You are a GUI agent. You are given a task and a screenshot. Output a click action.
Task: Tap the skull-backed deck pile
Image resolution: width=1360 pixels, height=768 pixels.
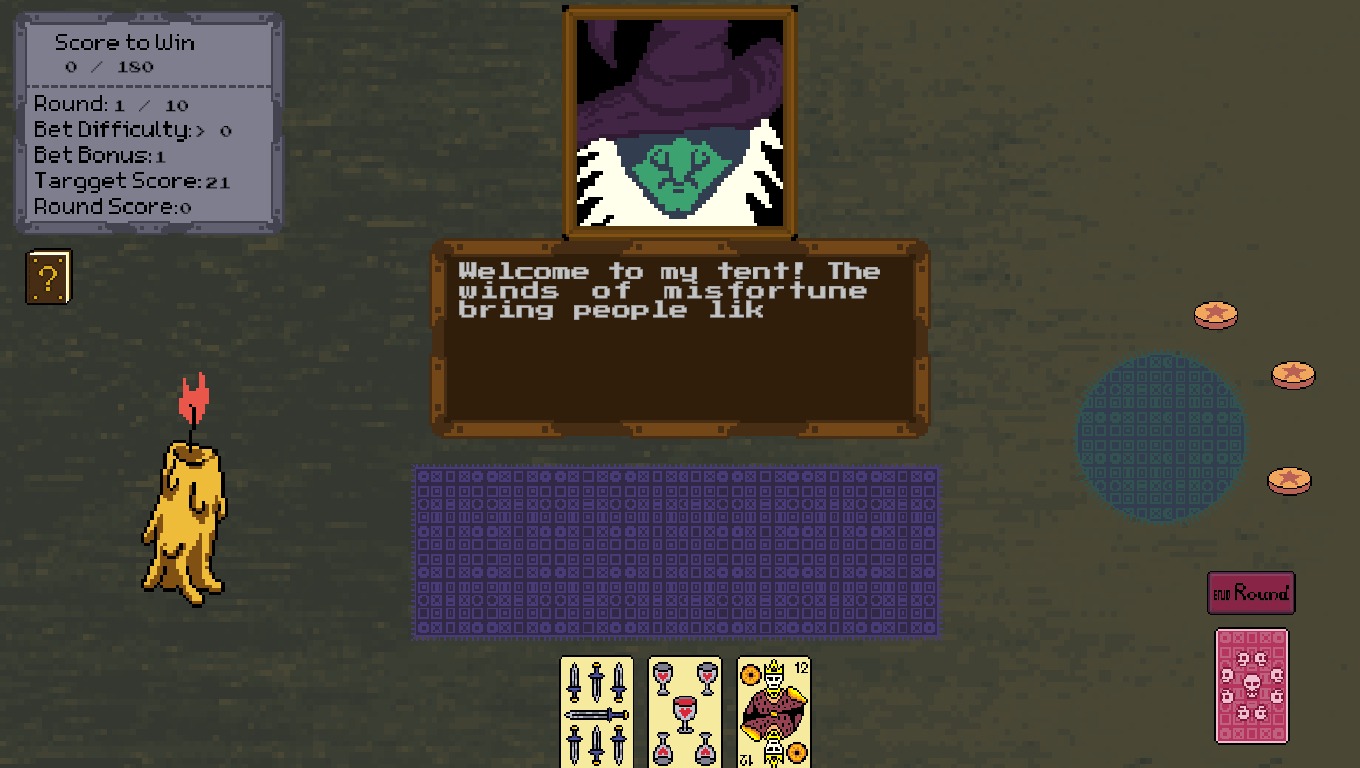[x=1251, y=686]
